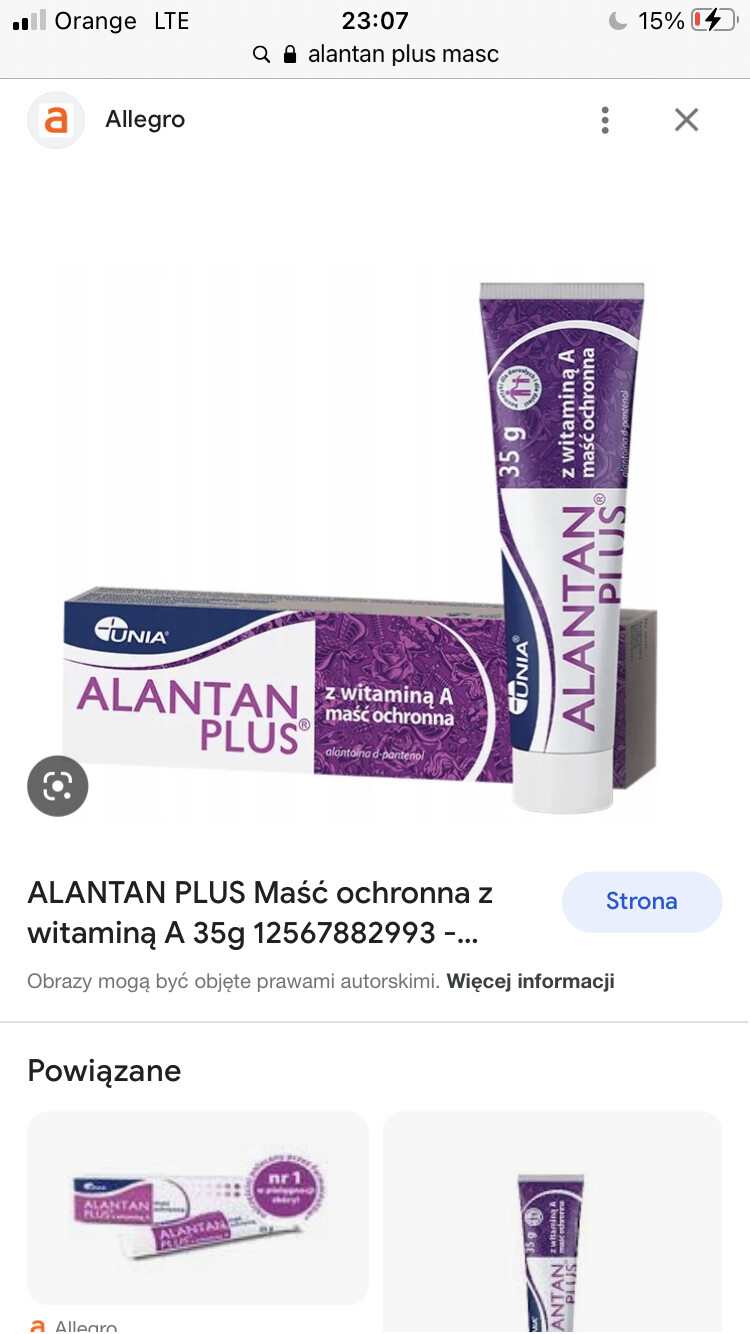Close the image viewer

point(686,120)
